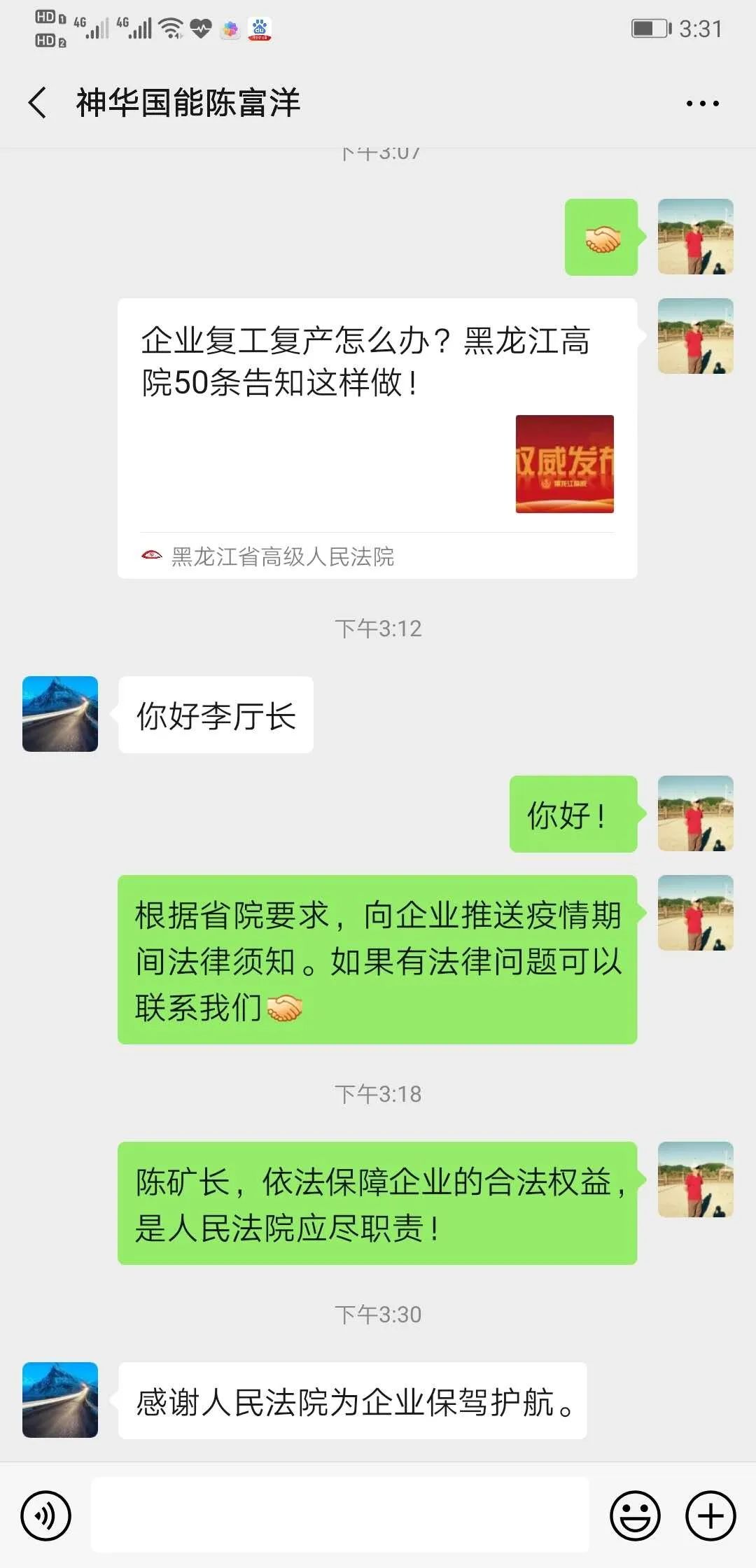The height and width of the screenshot is (1568, 756).
Task: Switch to voice message input
Action: point(46,1516)
